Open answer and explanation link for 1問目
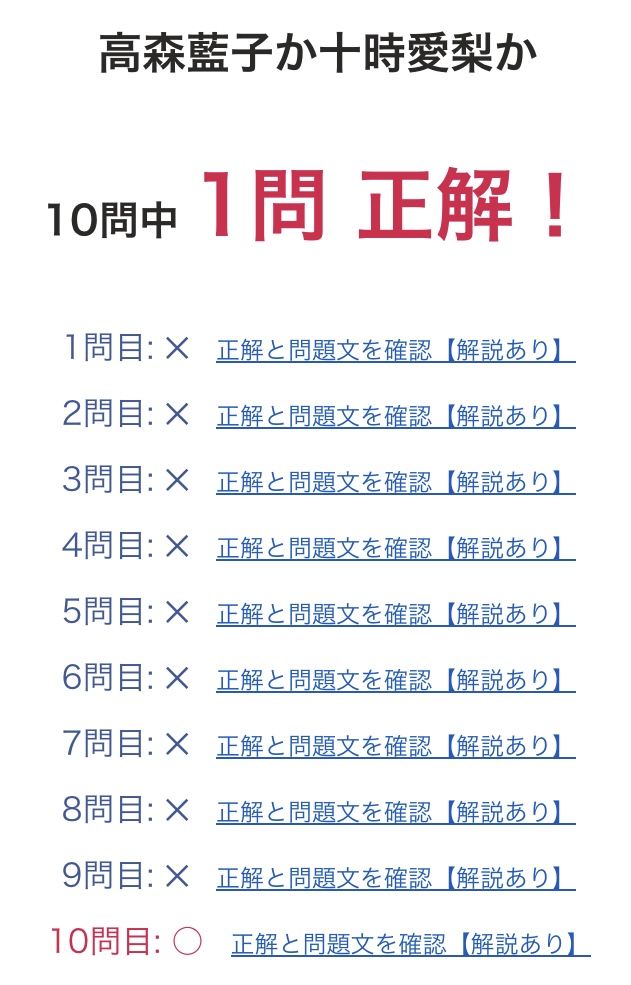631x985 pixels. point(396,350)
